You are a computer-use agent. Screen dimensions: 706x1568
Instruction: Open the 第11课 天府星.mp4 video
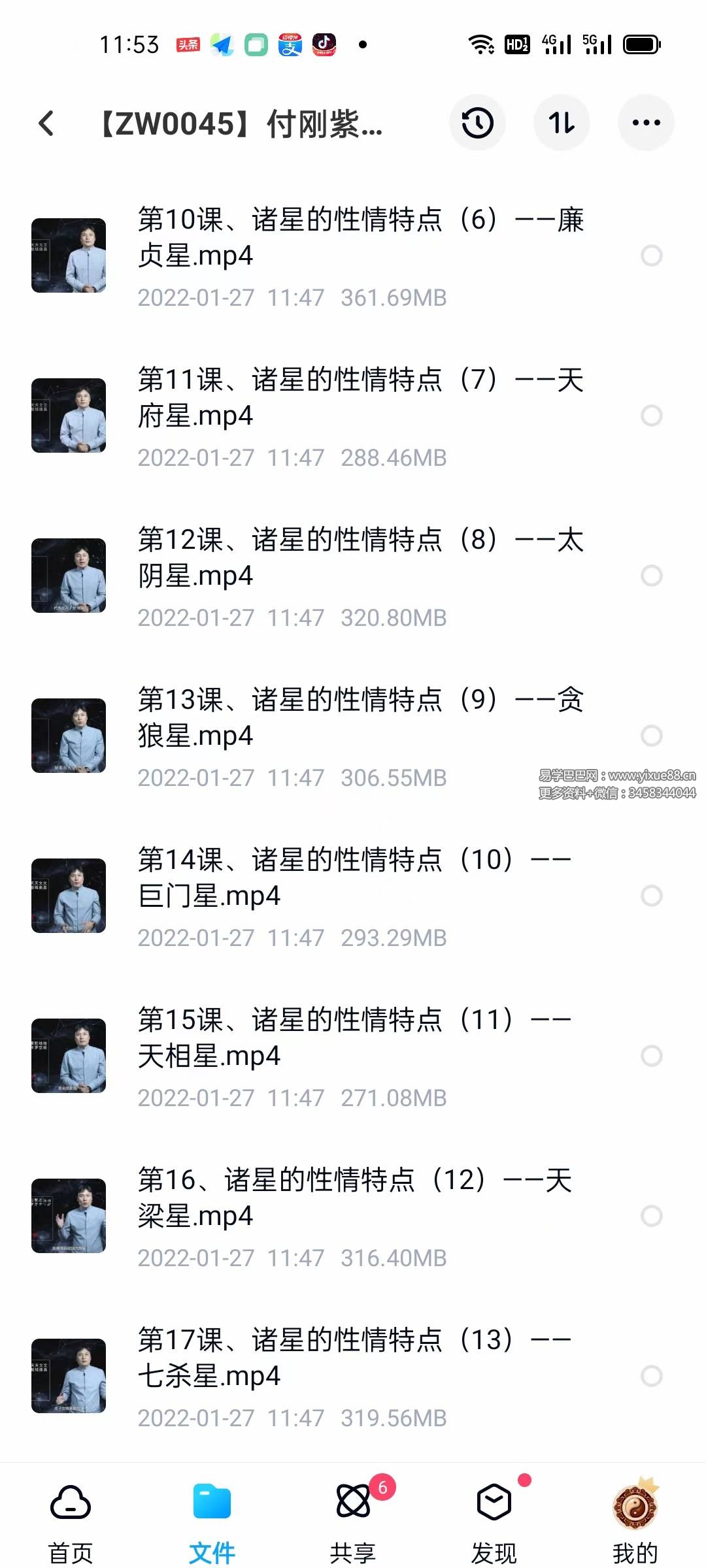pyautogui.click(x=360, y=397)
